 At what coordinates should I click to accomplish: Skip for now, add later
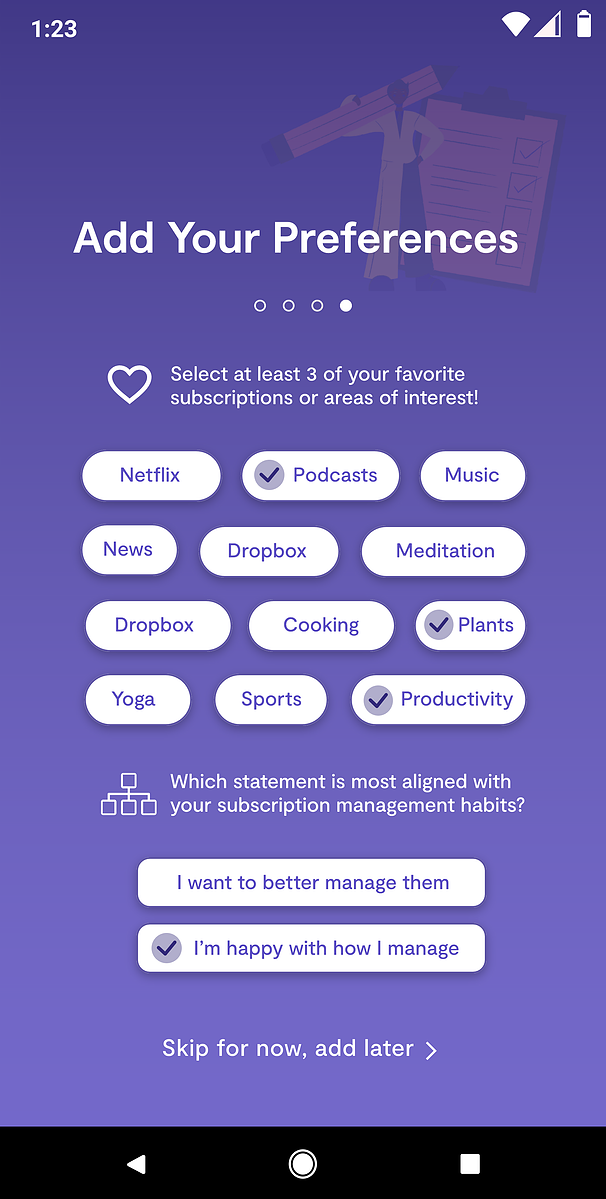[300, 1048]
